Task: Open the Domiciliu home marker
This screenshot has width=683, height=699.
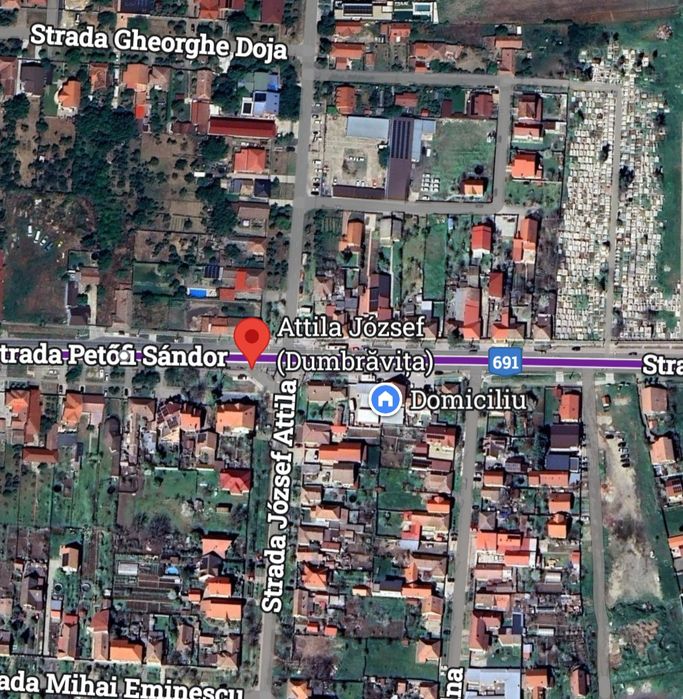Action: tap(386, 401)
